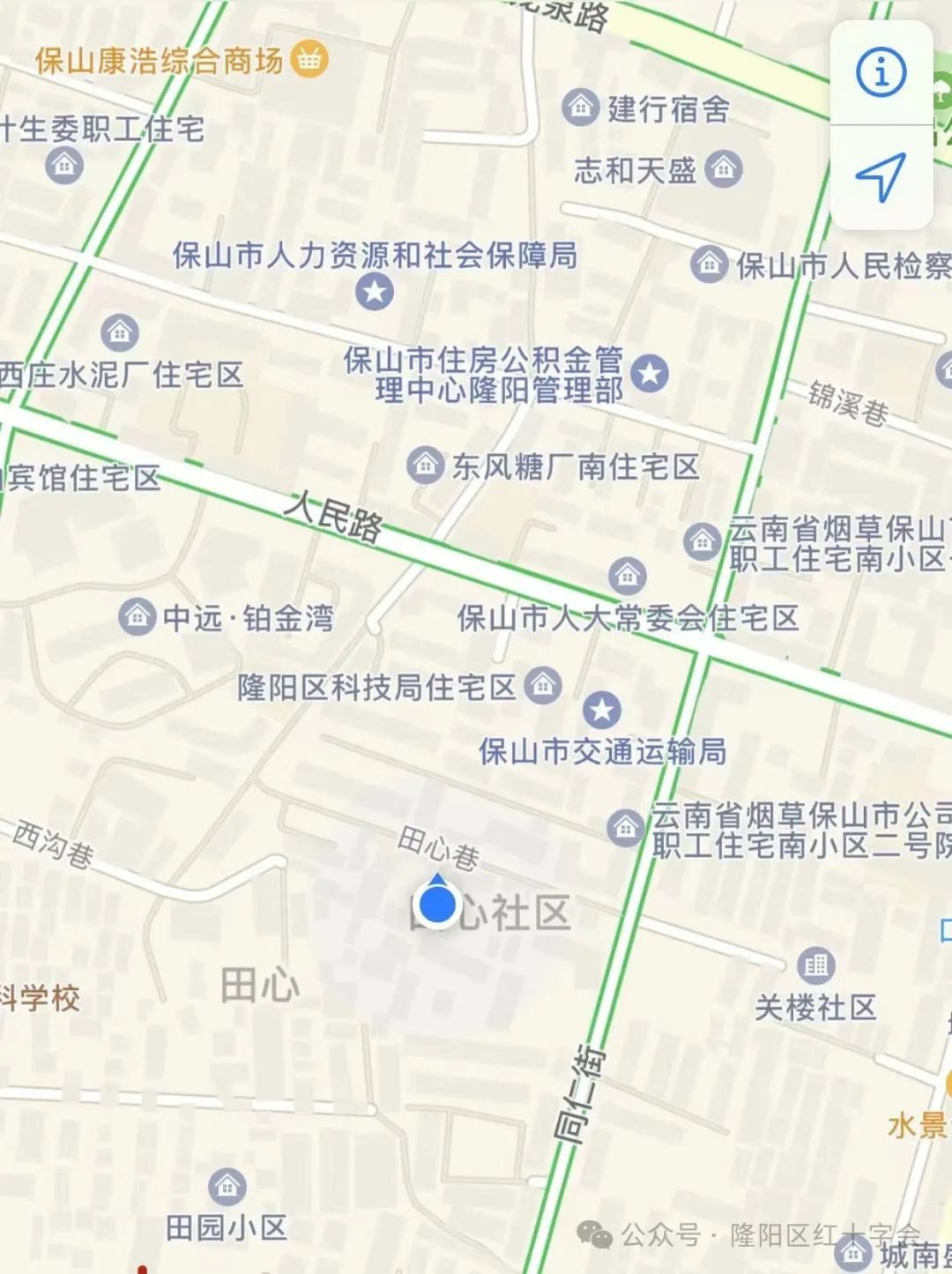This screenshot has width=952, height=1274.
Task: Open the 志和天盛 residence marker
Action: click(724, 168)
